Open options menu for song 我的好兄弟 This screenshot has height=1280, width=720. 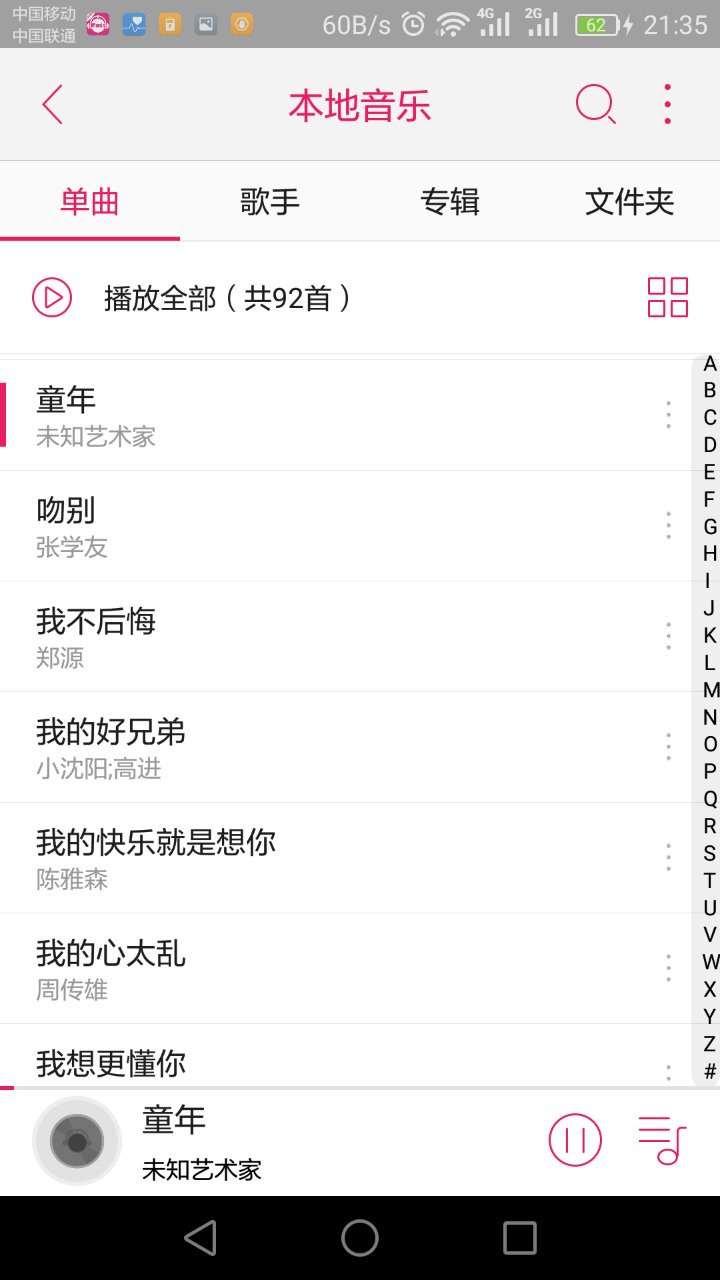click(x=668, y=746)
